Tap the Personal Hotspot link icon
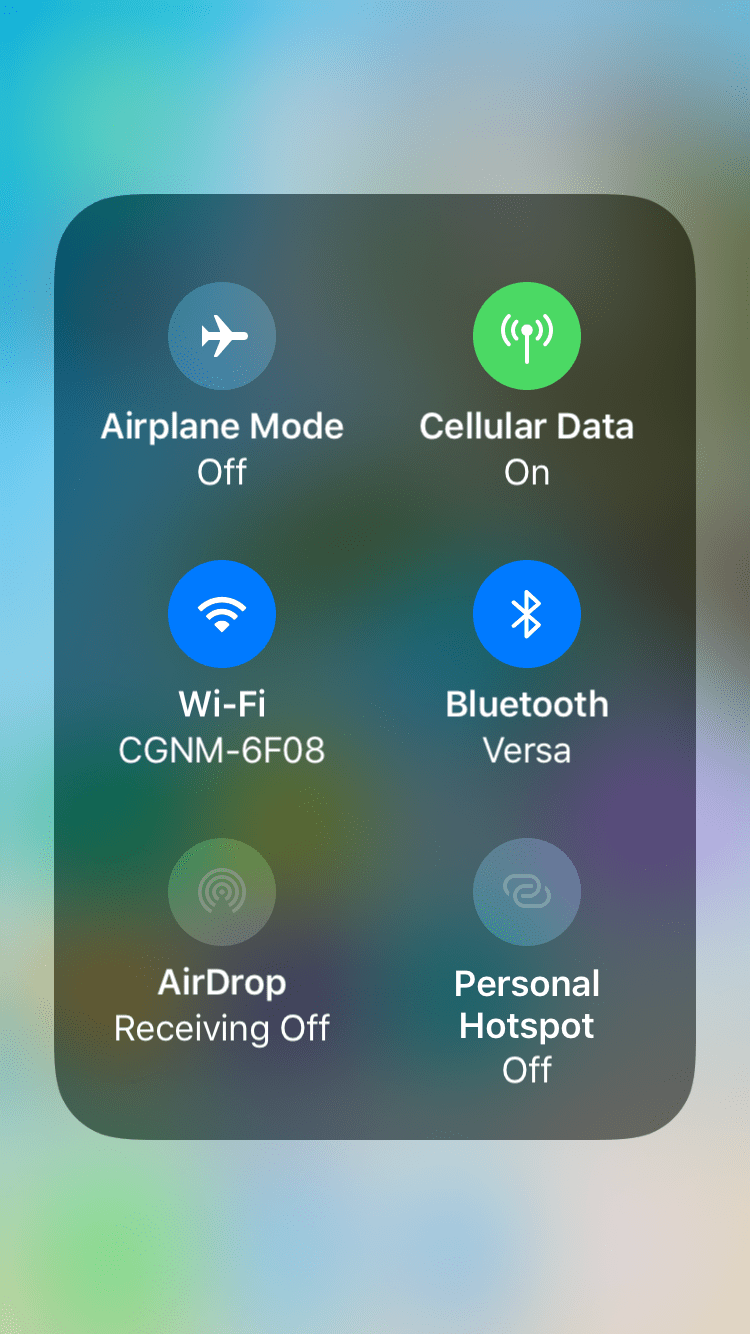 click(x=527, y=891)
